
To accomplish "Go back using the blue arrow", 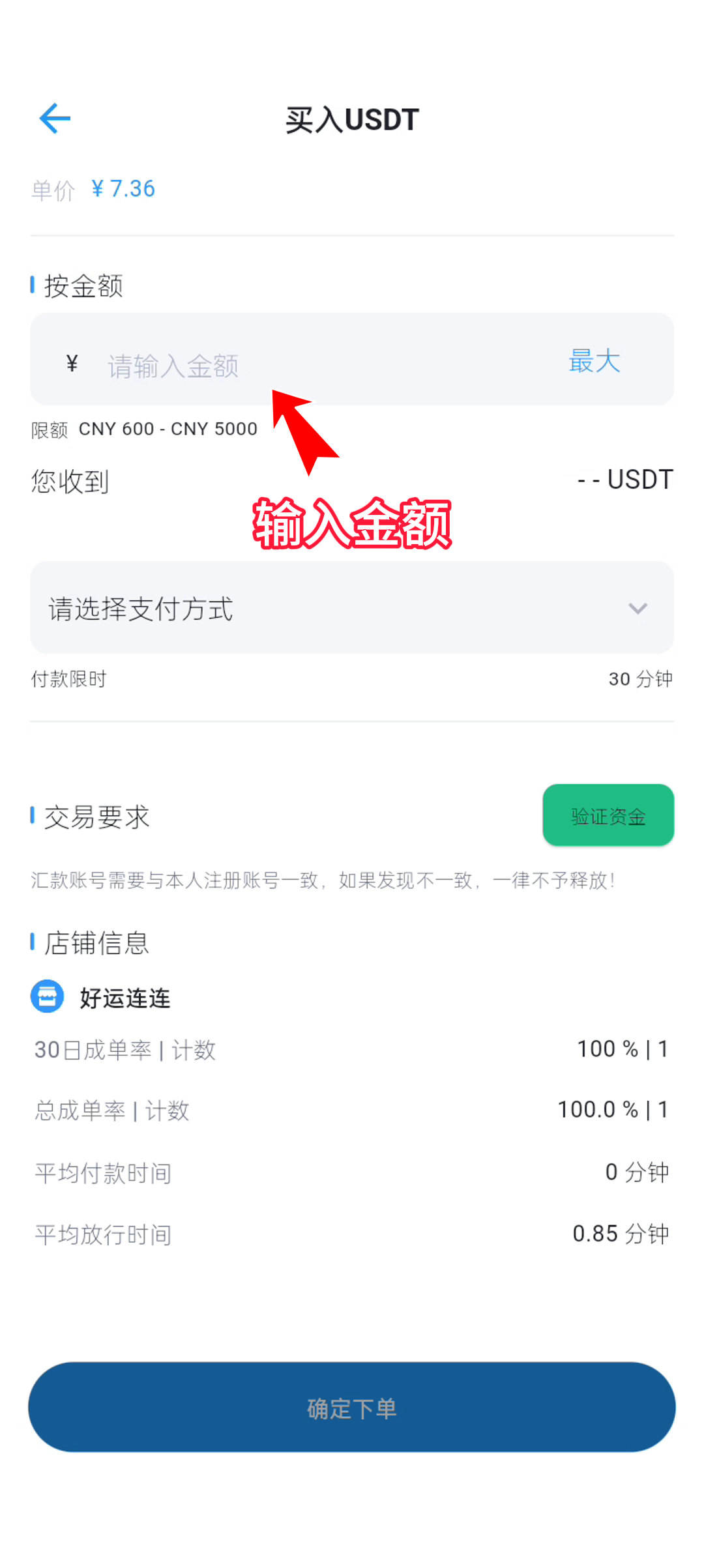I will 55,119.
